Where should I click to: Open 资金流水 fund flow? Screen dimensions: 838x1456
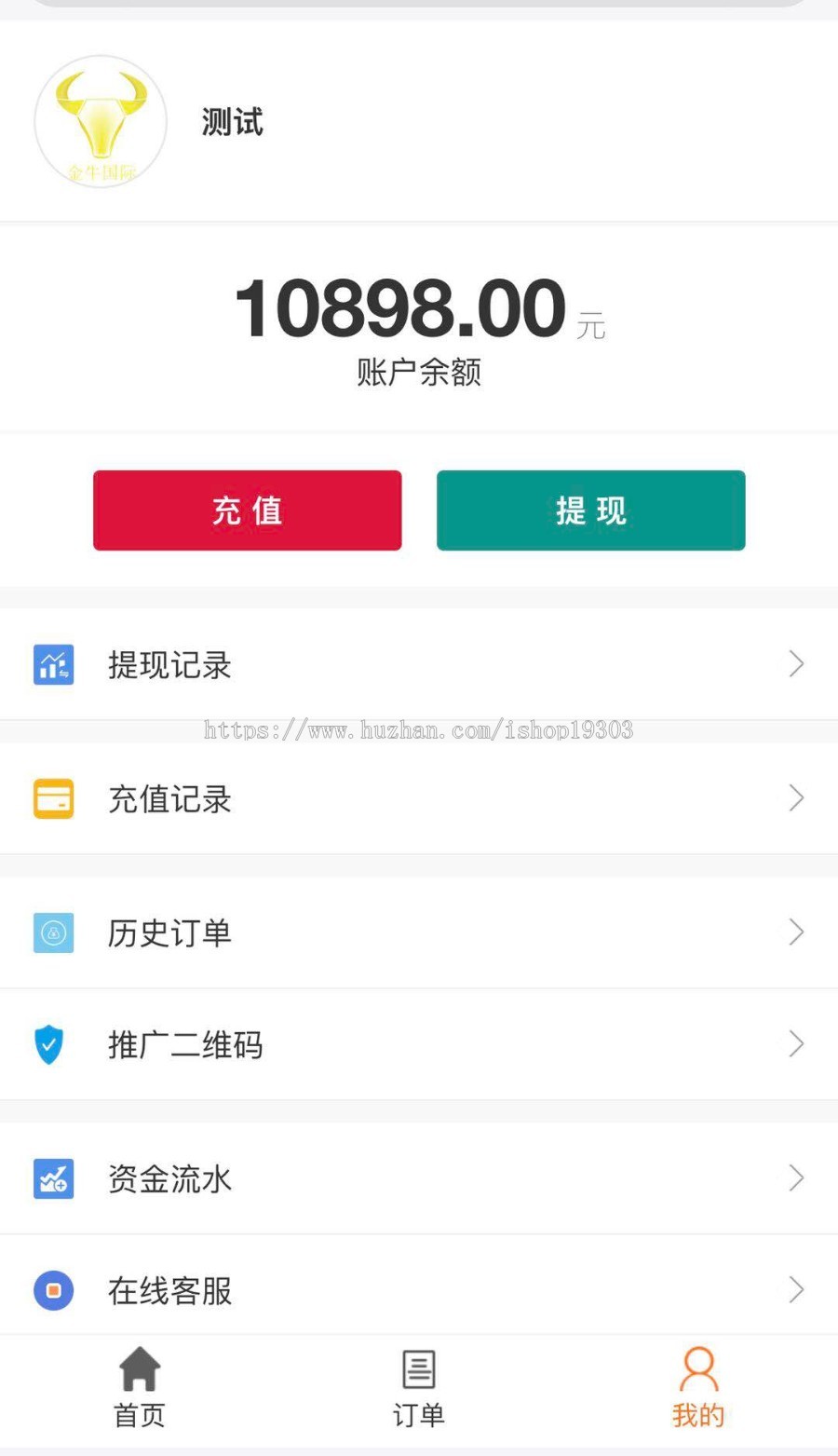coord(419,1178)
